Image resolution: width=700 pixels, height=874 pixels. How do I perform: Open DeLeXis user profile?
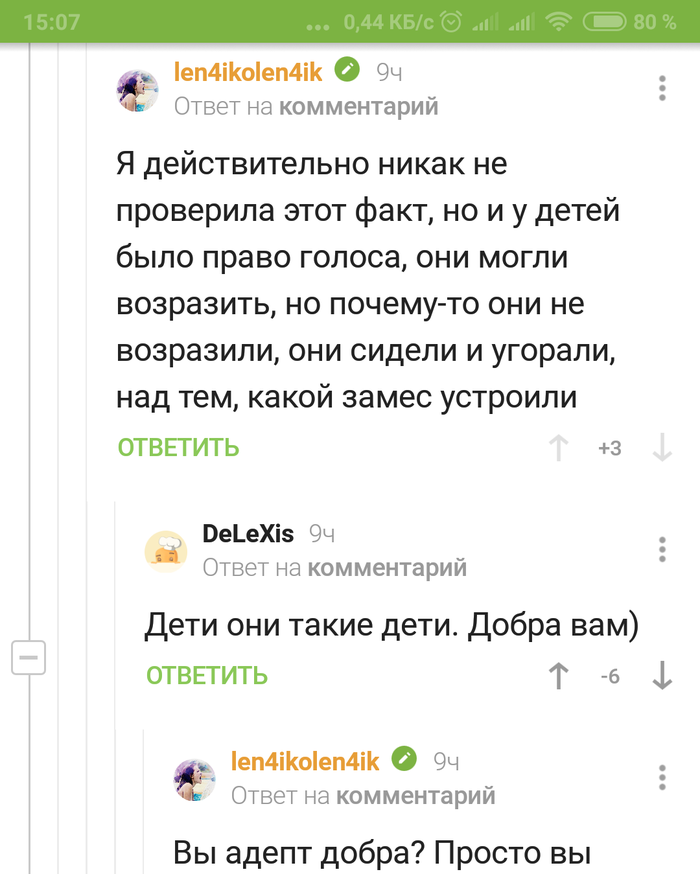[x=248, y=534]
